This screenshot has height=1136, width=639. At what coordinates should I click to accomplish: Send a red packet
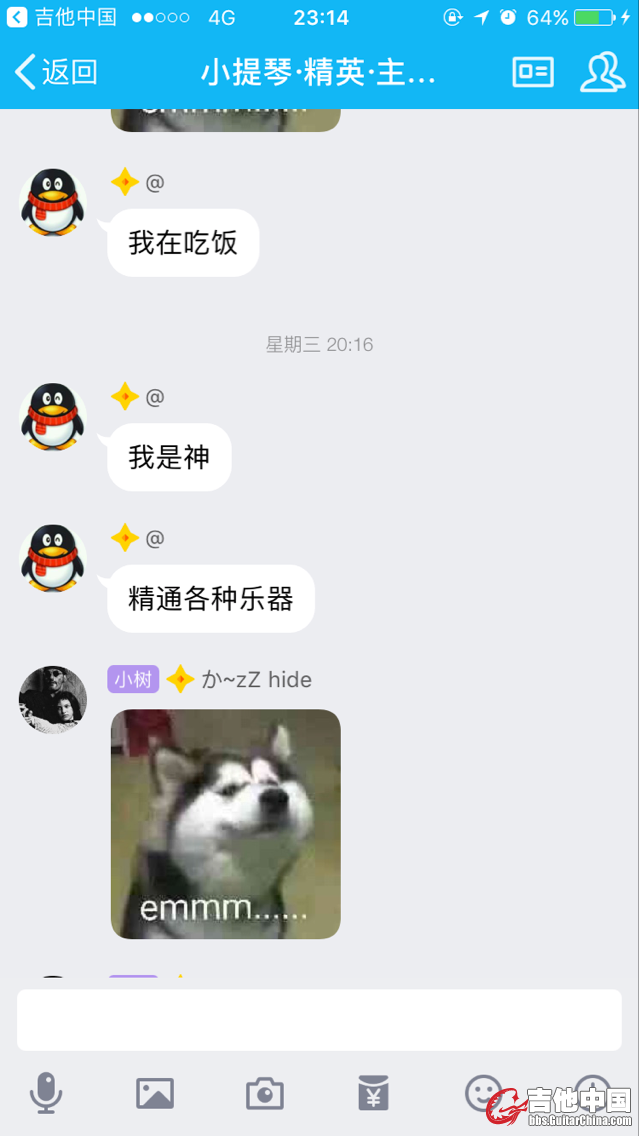373,1093
